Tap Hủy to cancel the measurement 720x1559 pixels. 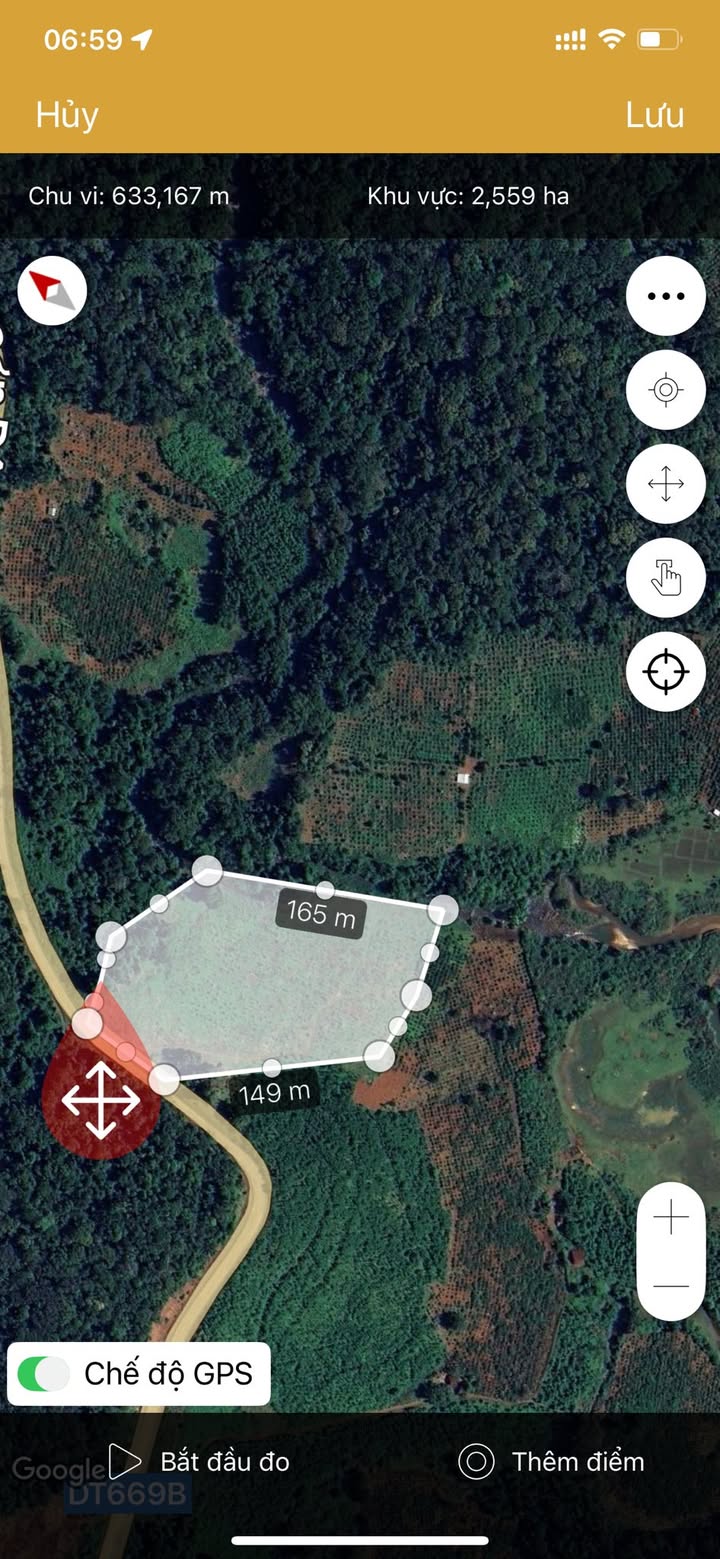tap(67, 115)
